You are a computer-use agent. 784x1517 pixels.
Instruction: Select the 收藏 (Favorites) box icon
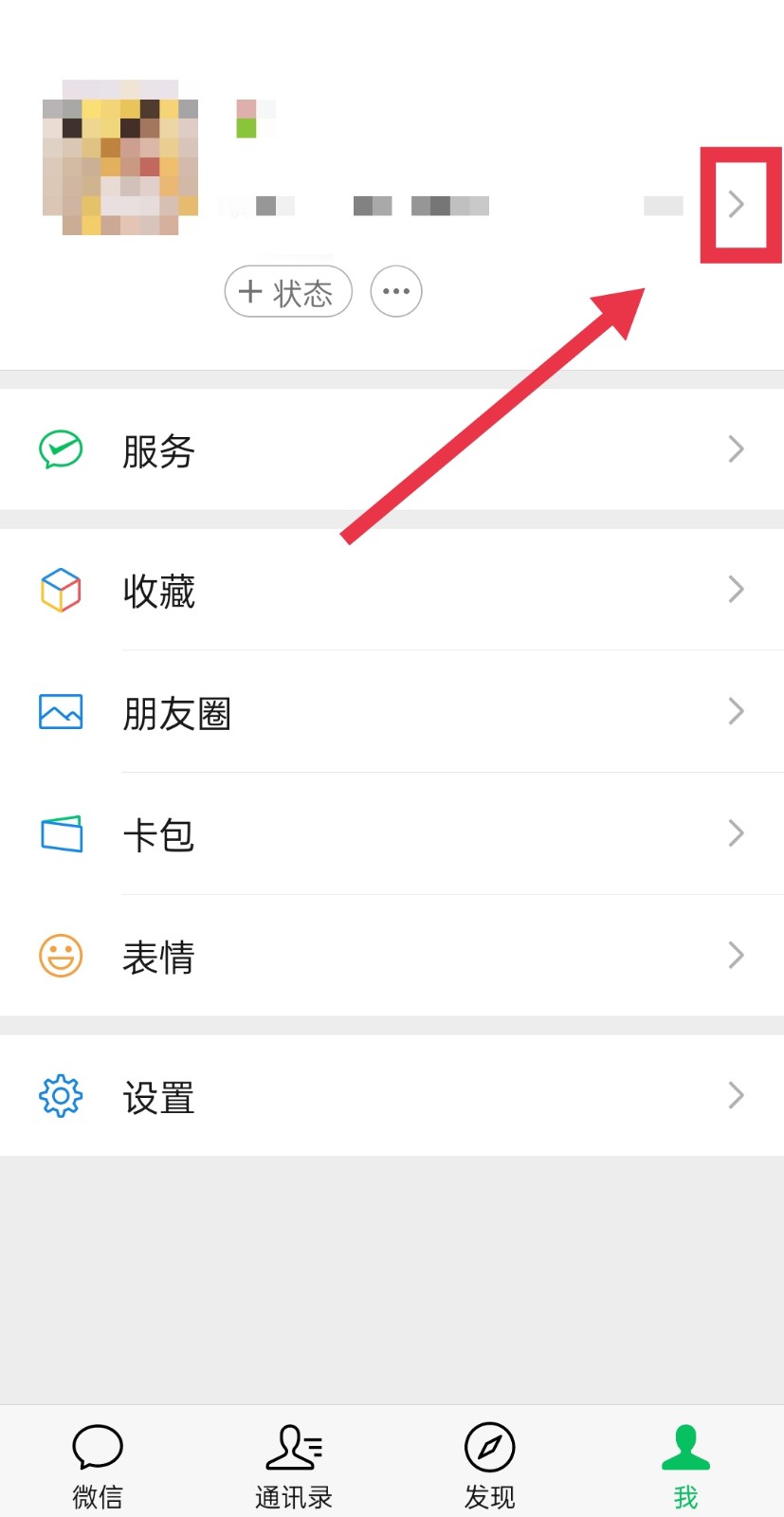pos(60,589)
